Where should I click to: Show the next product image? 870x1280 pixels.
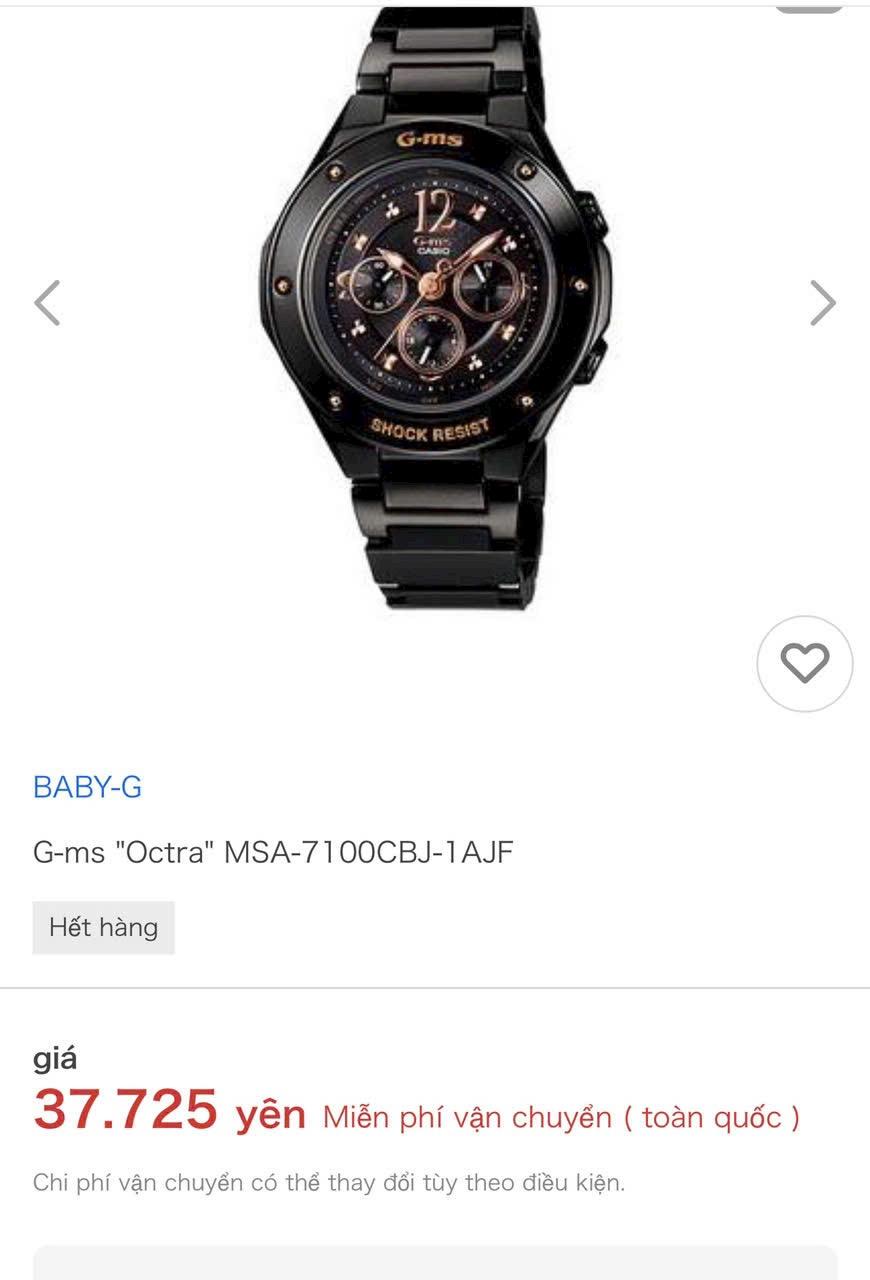point(822,303)
